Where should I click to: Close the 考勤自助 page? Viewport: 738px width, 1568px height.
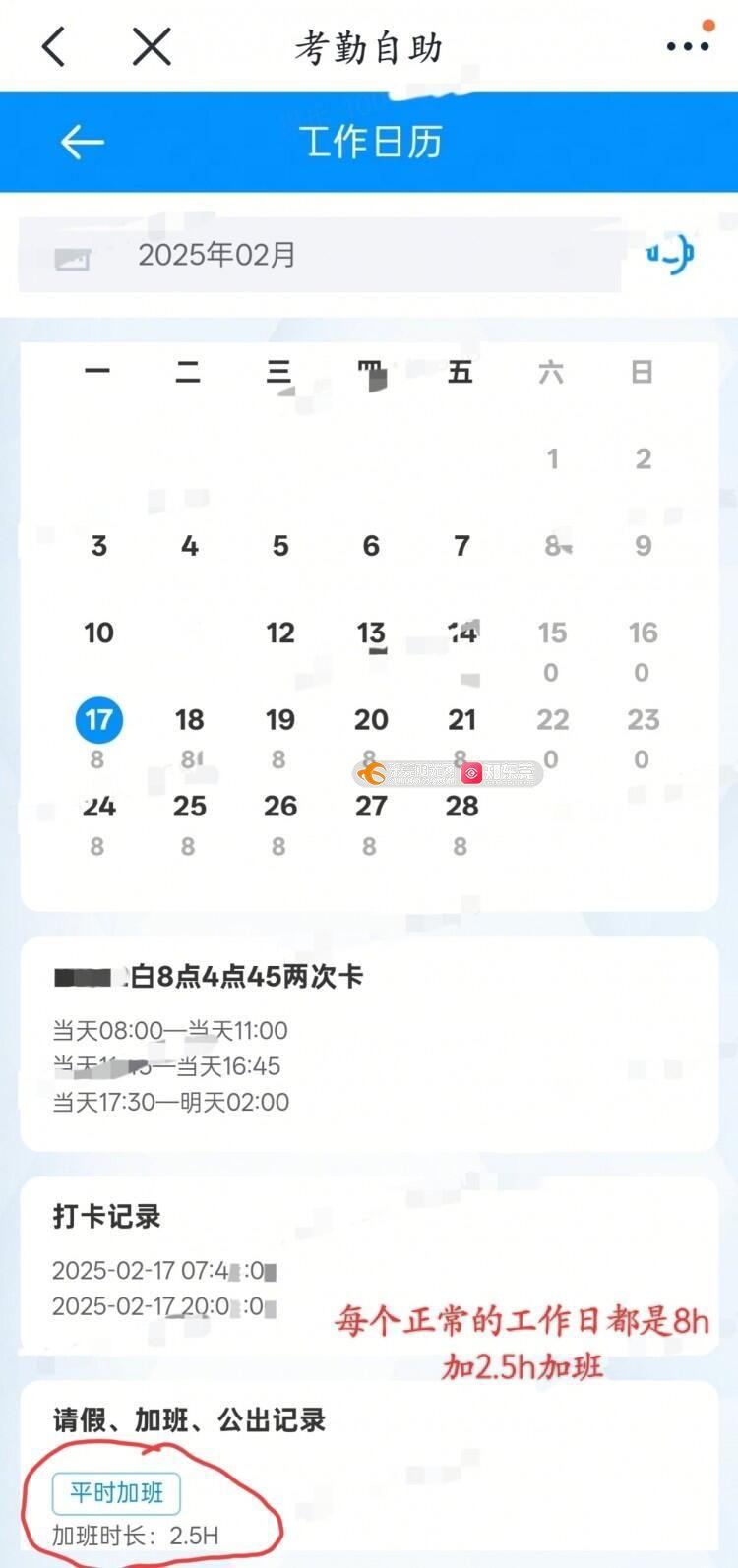pos(152,46)
